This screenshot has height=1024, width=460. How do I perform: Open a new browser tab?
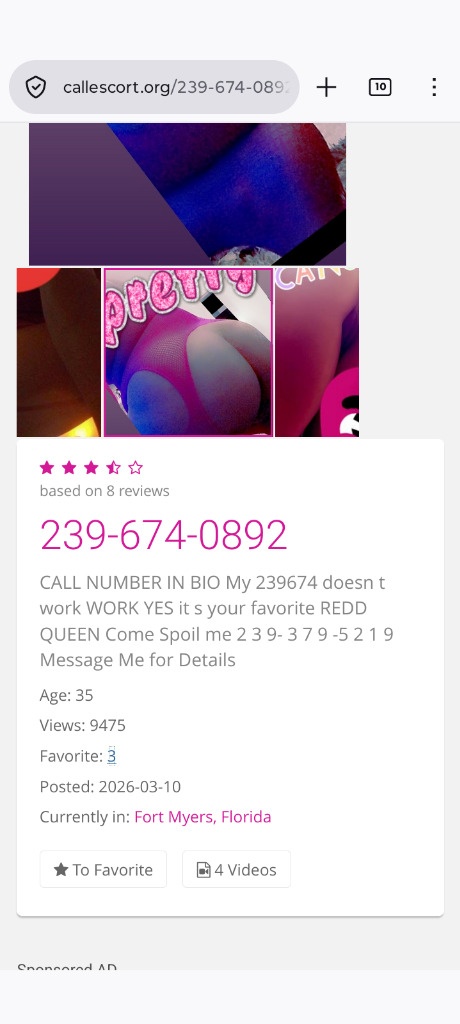[326, 87]
